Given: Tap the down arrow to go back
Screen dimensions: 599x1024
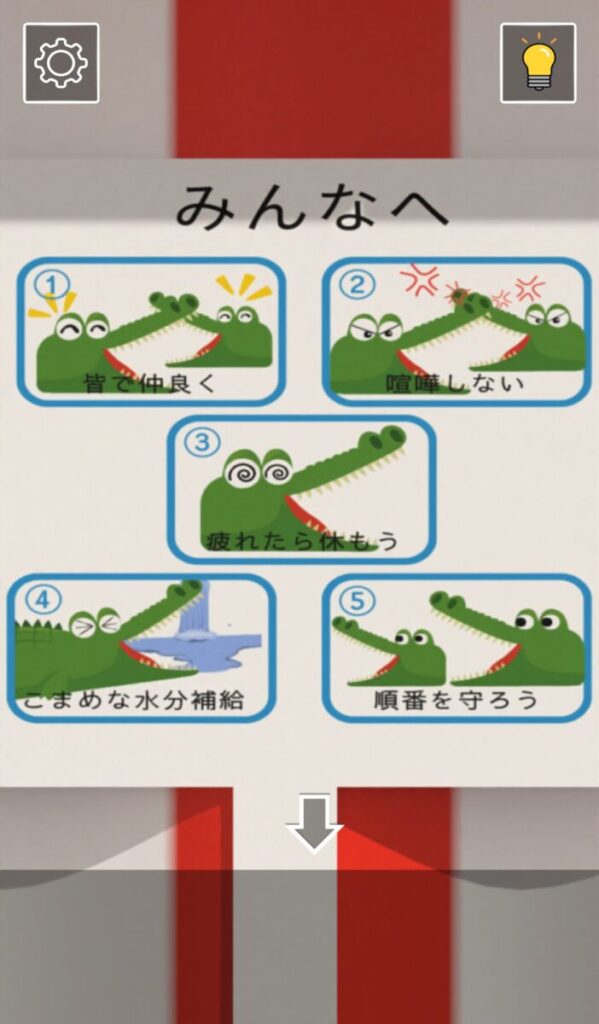Looking at the screenshot, I should (x=314, y=824).
